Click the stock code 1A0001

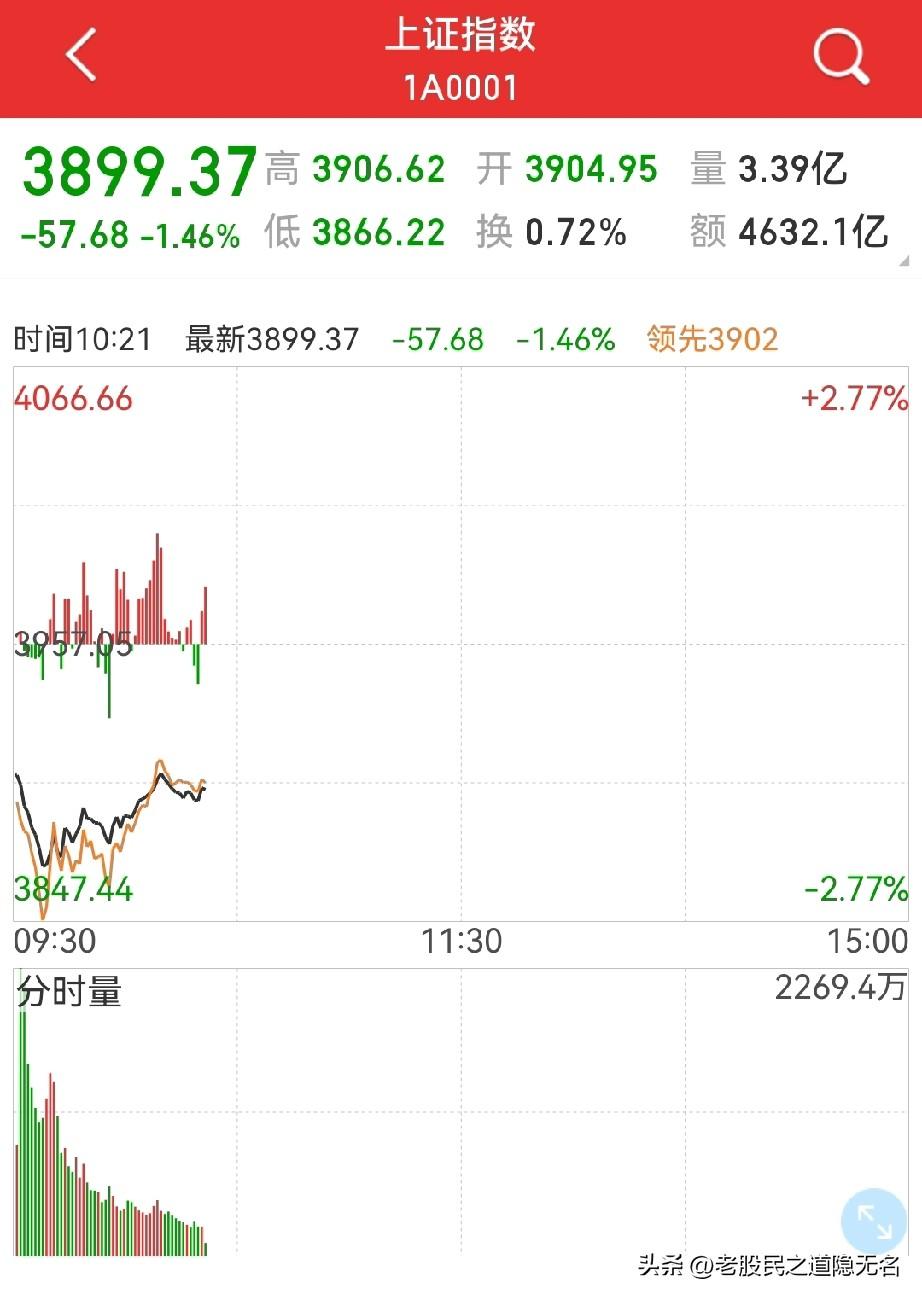pos(461,88)
